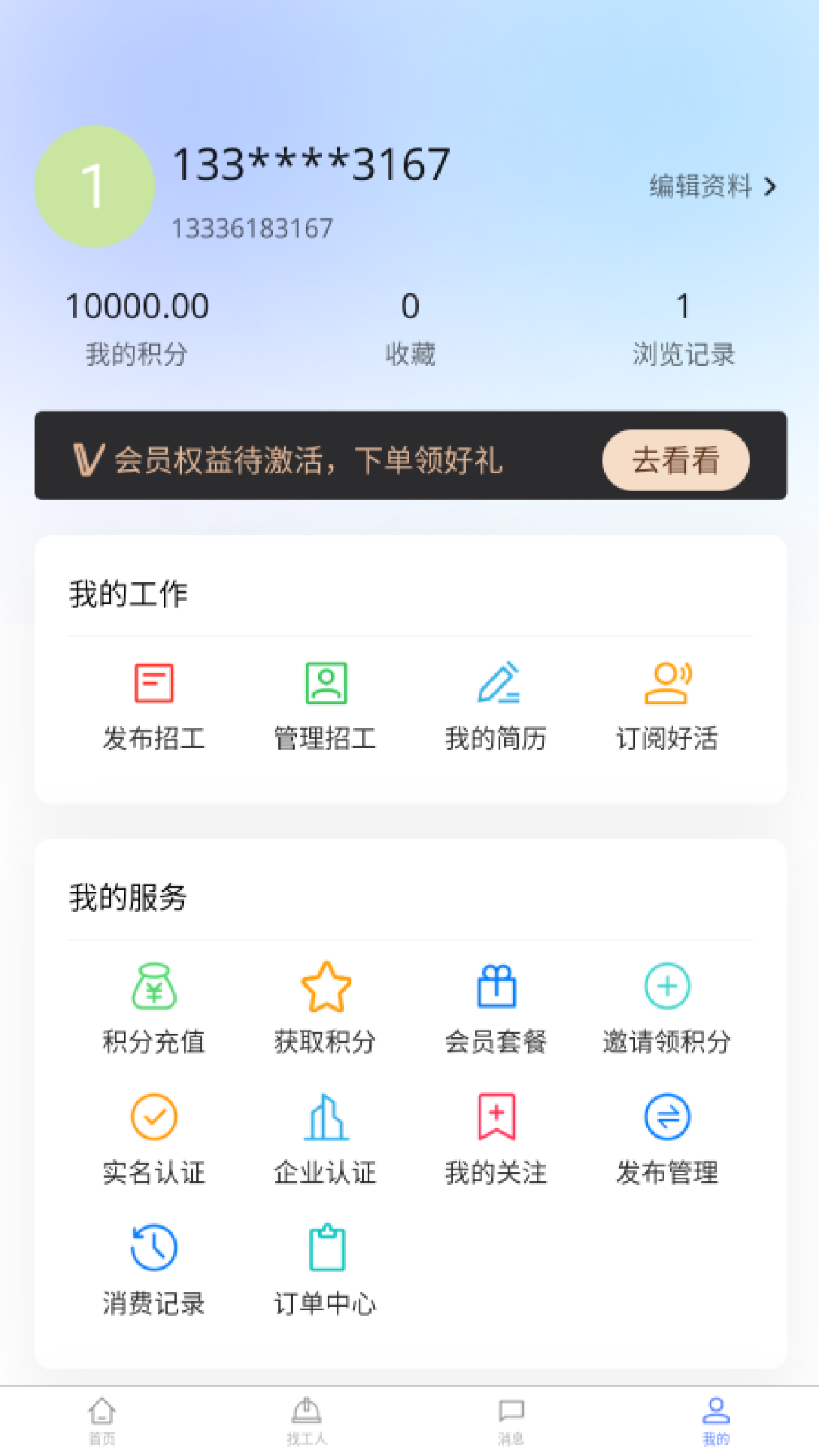Open 发布招工 to post a job
The image size is (819, 1456).
(x=154, y=705)
